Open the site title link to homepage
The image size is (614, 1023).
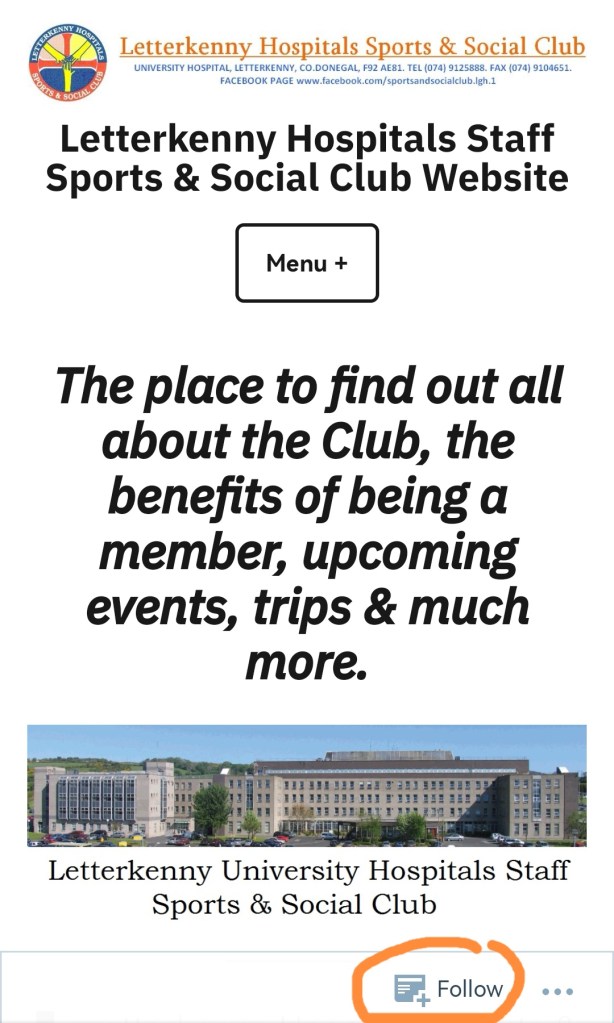(x=307, y=158)
